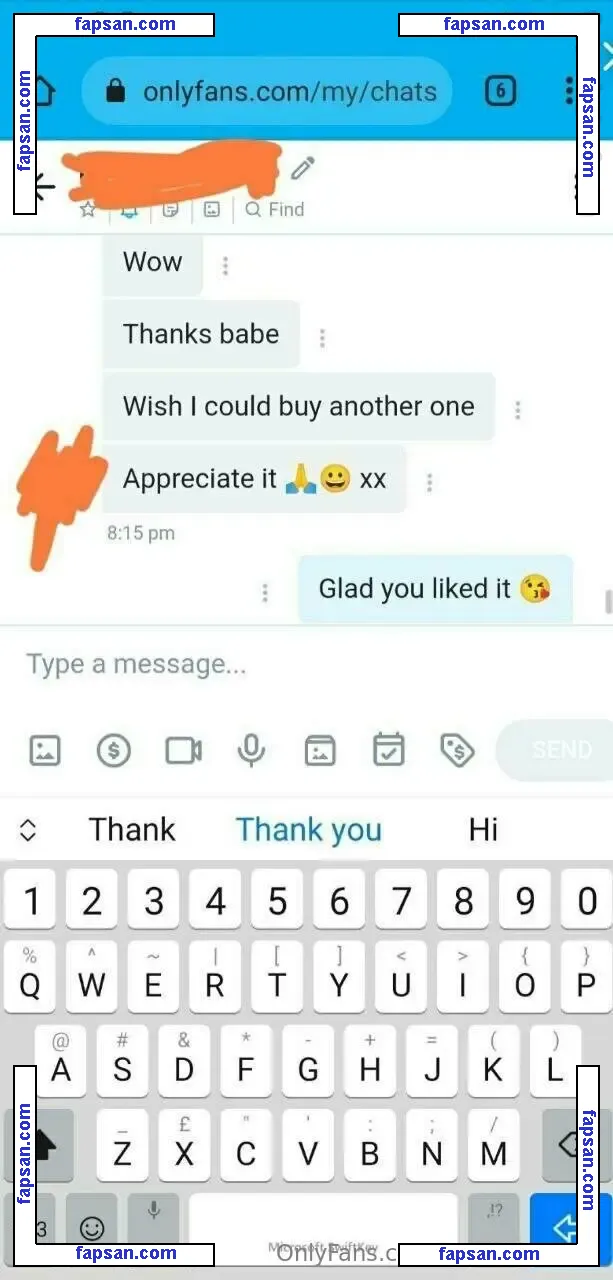Screen dimensions: 613x1280
Task: Open the browser tab switcher showing 6
Action: coord(500,92)
